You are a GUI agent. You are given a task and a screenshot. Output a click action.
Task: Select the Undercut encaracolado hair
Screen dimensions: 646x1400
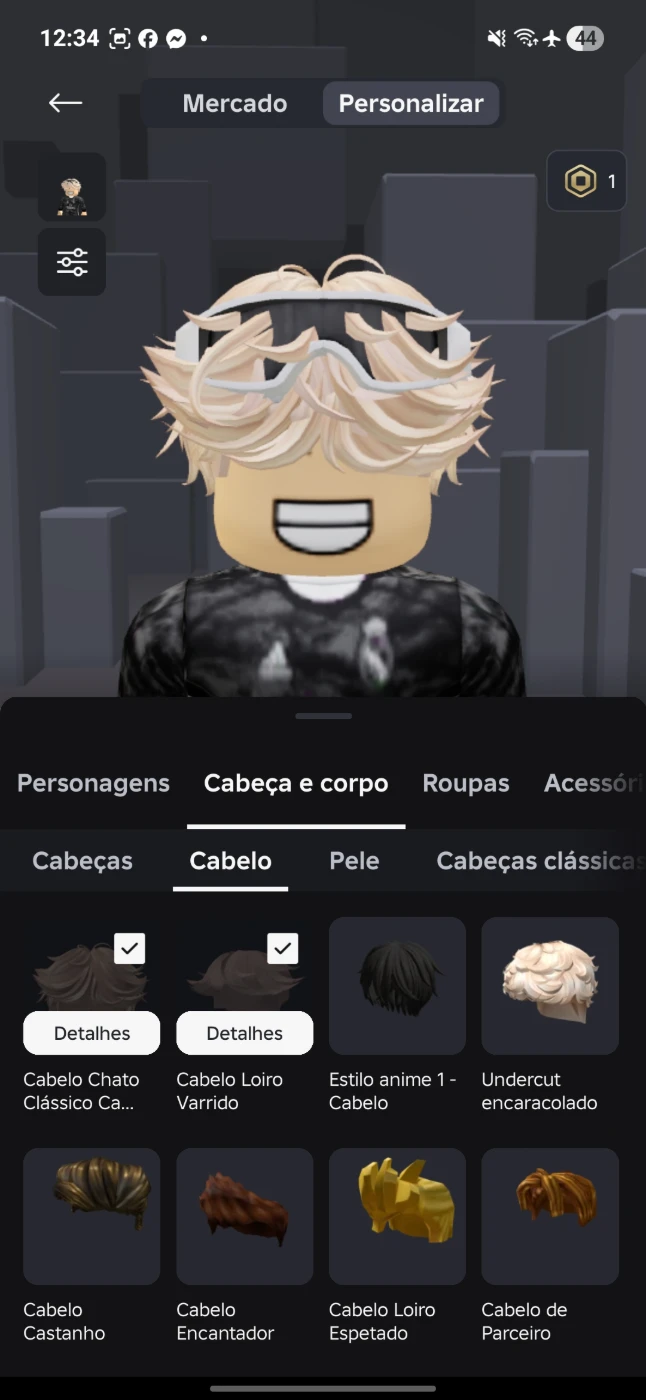tap(550, 985)
